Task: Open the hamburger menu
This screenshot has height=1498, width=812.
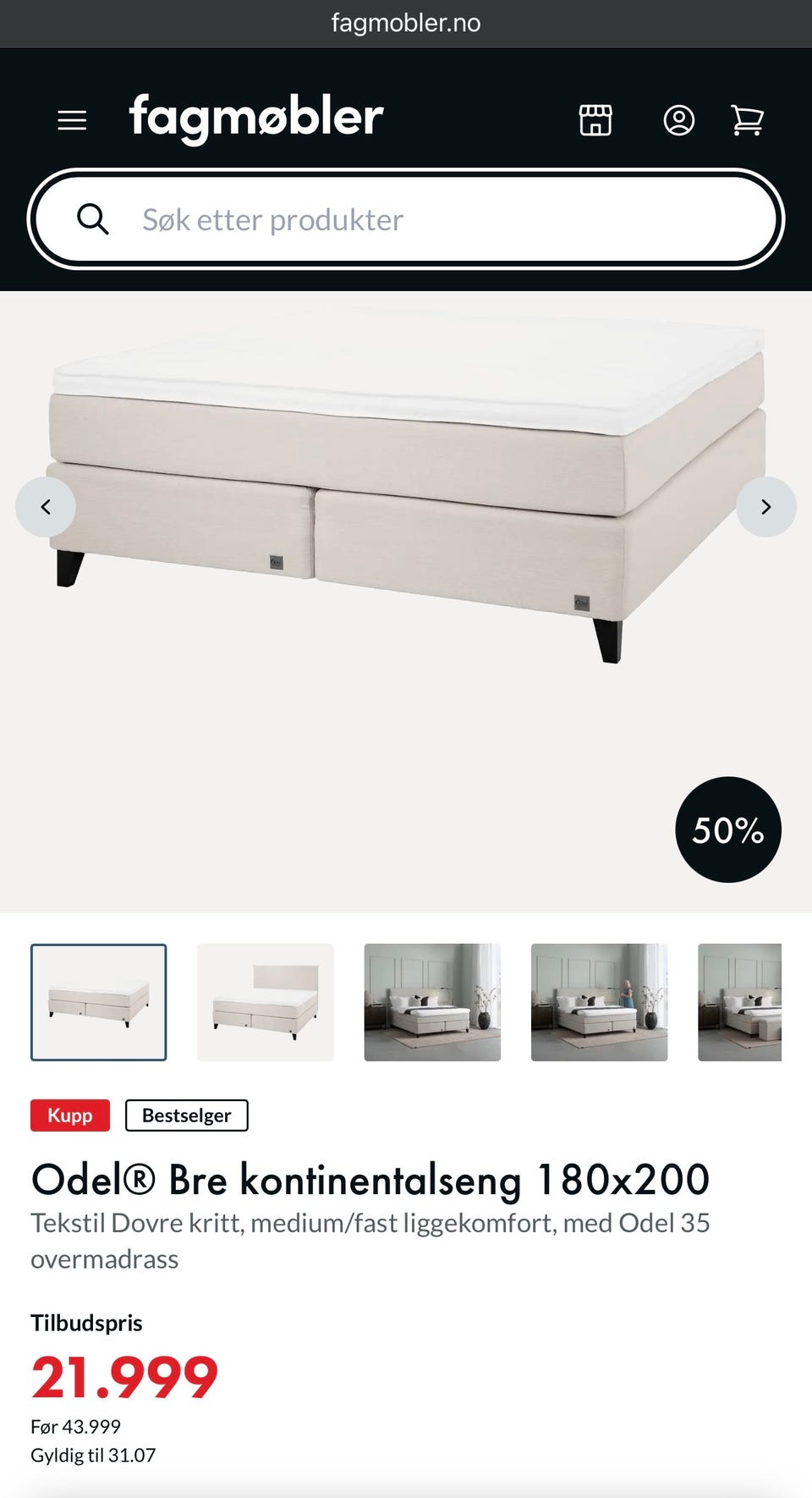Action: (72, 120)
